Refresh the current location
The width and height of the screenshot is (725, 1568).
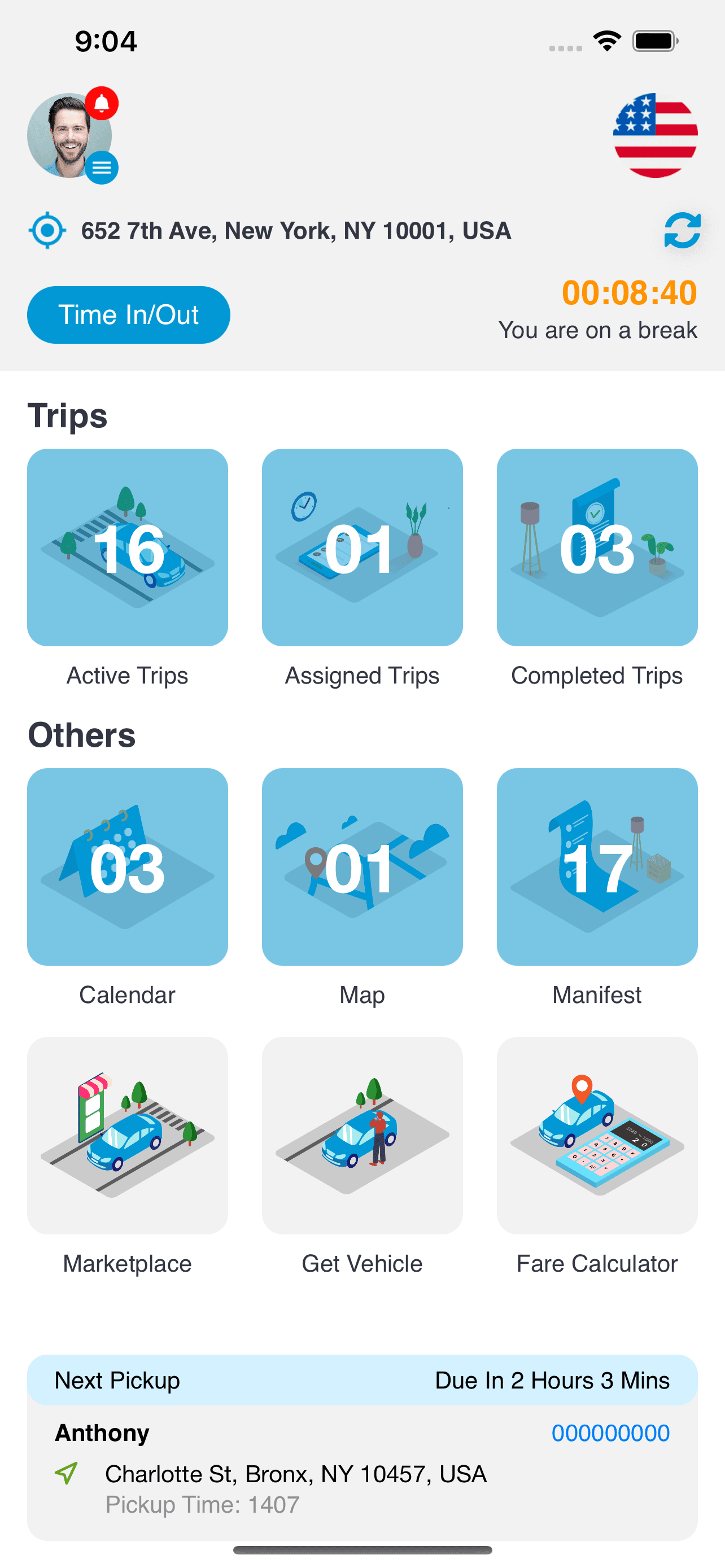pos(682,230)
